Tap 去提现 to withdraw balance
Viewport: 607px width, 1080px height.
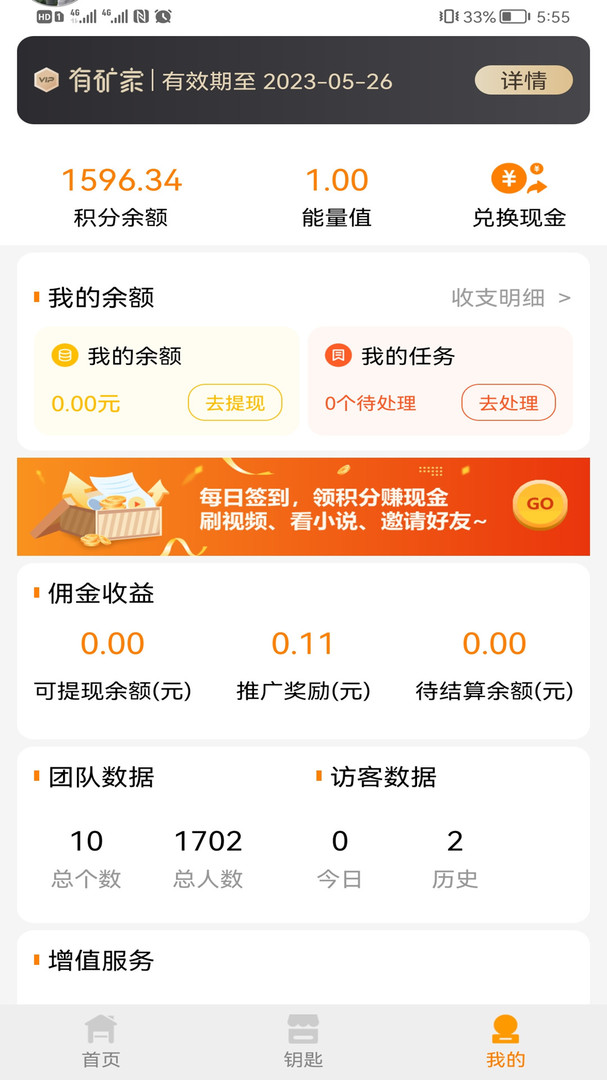(235, 403)
